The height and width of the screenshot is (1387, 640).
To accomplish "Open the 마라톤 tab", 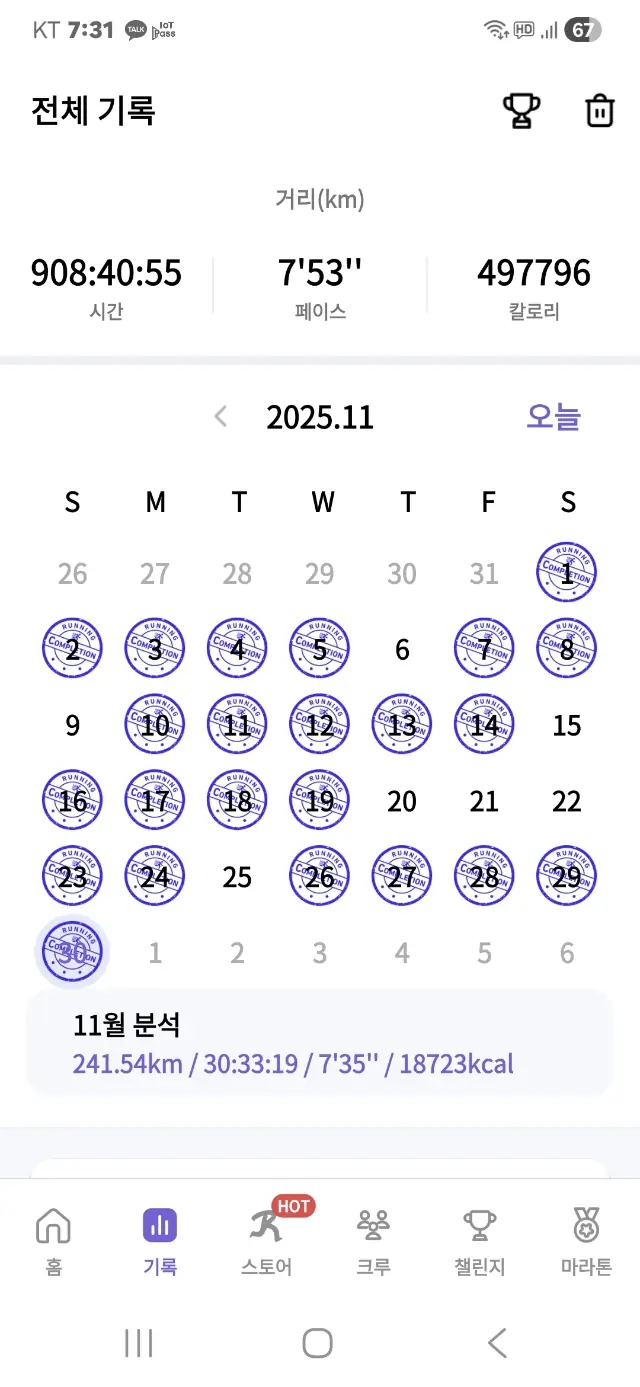I will click(586, 1240).
